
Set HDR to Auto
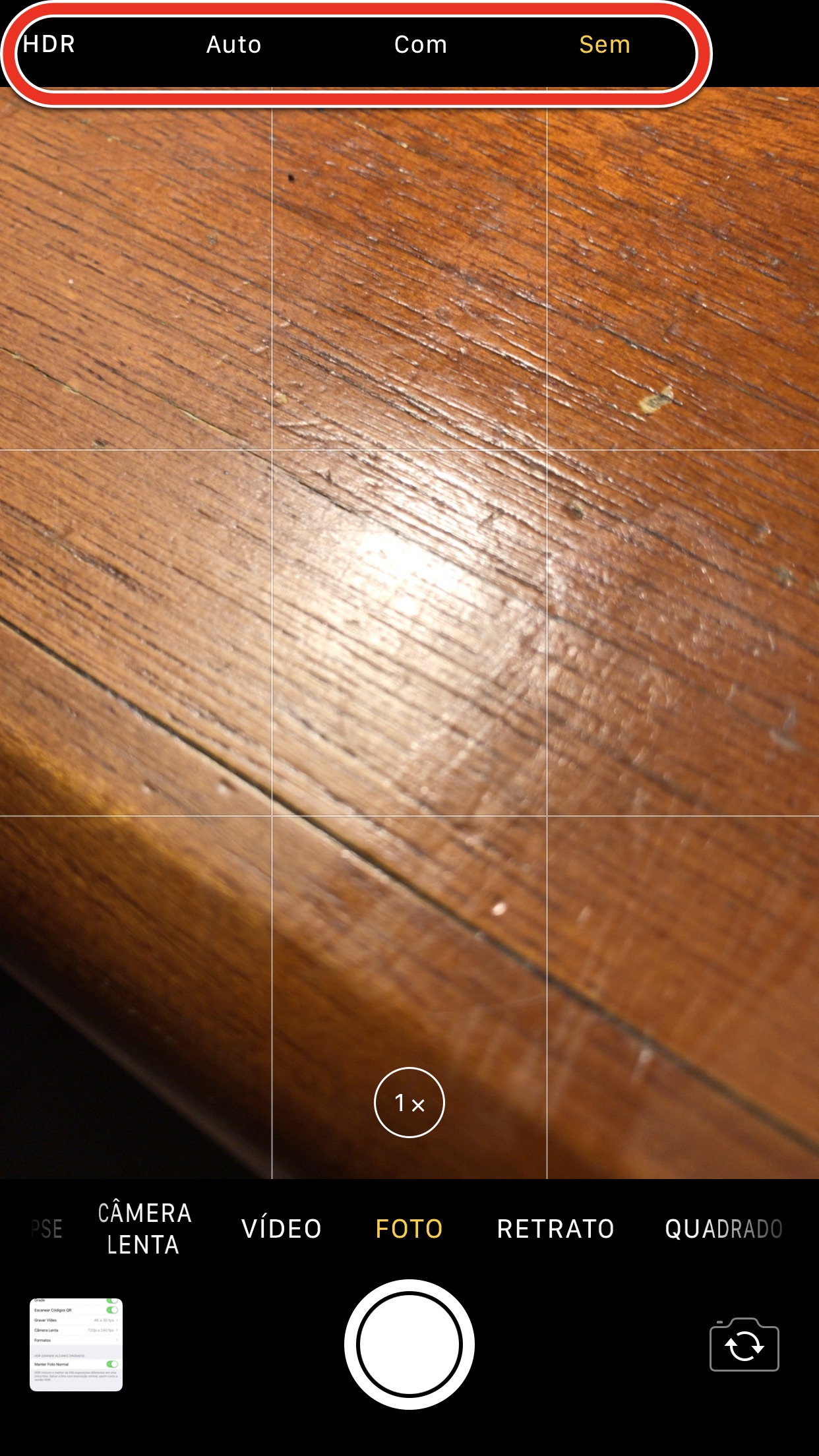tap(233, 45)
